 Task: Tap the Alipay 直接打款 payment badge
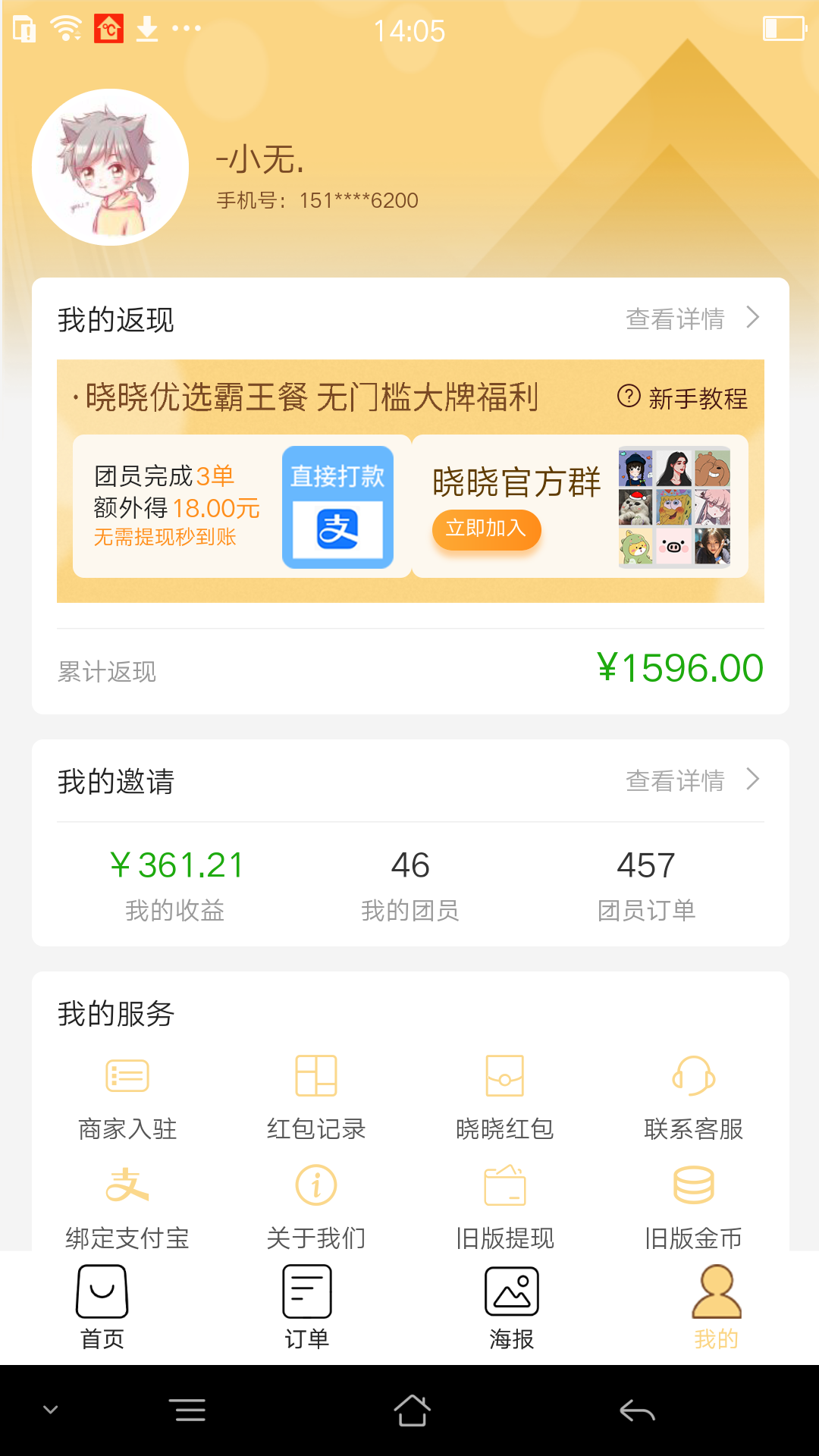click(338, 507)
